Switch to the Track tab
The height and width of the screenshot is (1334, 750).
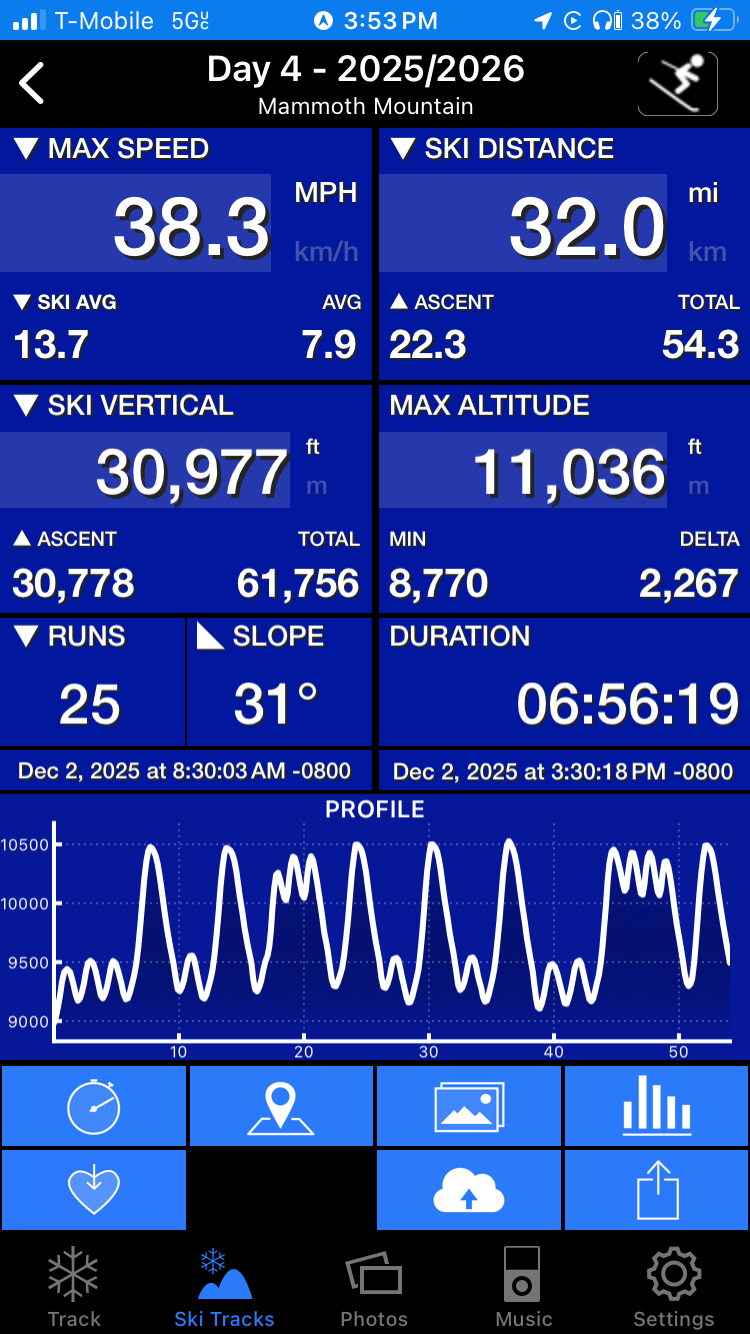[74, 1286]
